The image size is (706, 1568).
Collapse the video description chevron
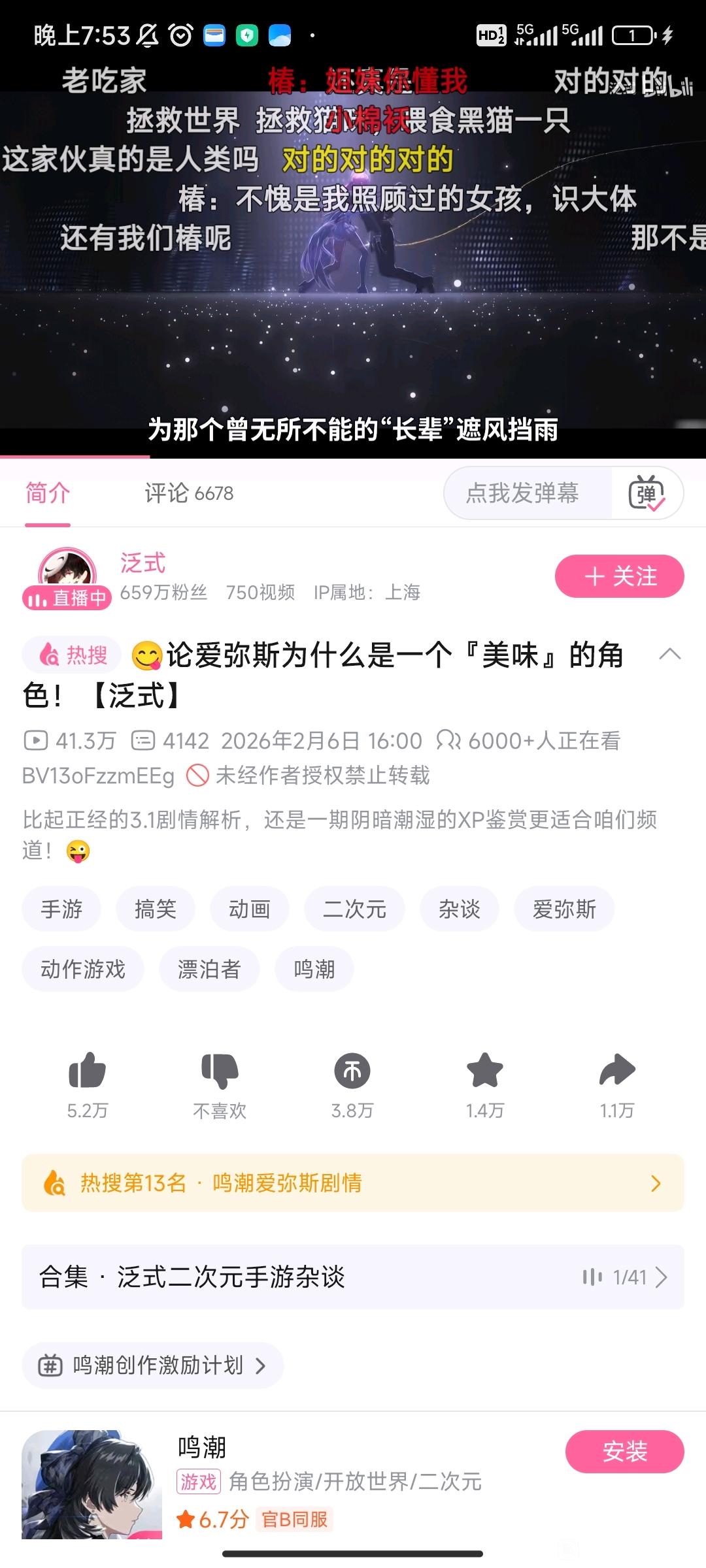(x=670, y=654)
